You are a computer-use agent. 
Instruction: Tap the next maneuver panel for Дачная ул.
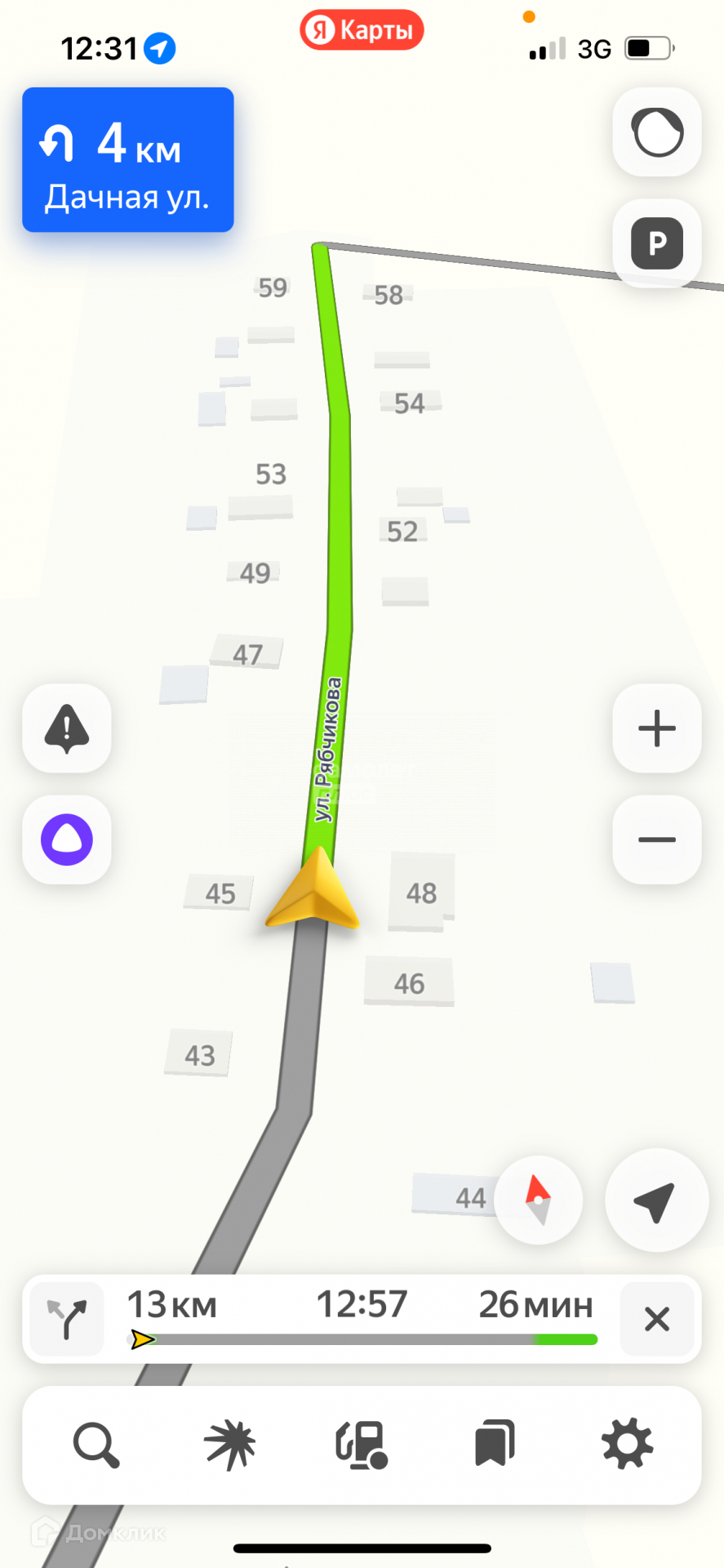click(x=128, y=160)
